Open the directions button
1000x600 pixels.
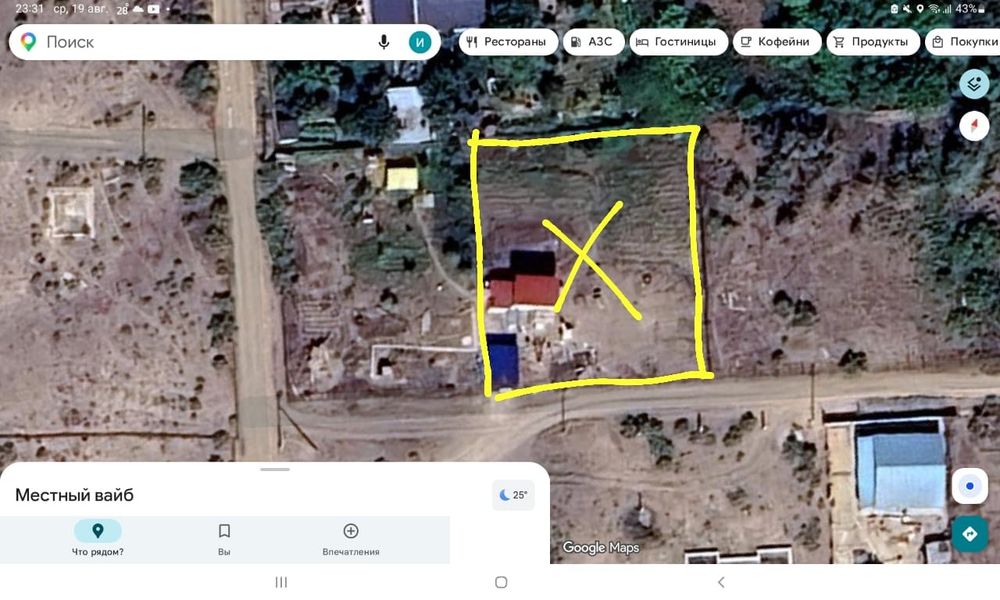tap(969, 534)
